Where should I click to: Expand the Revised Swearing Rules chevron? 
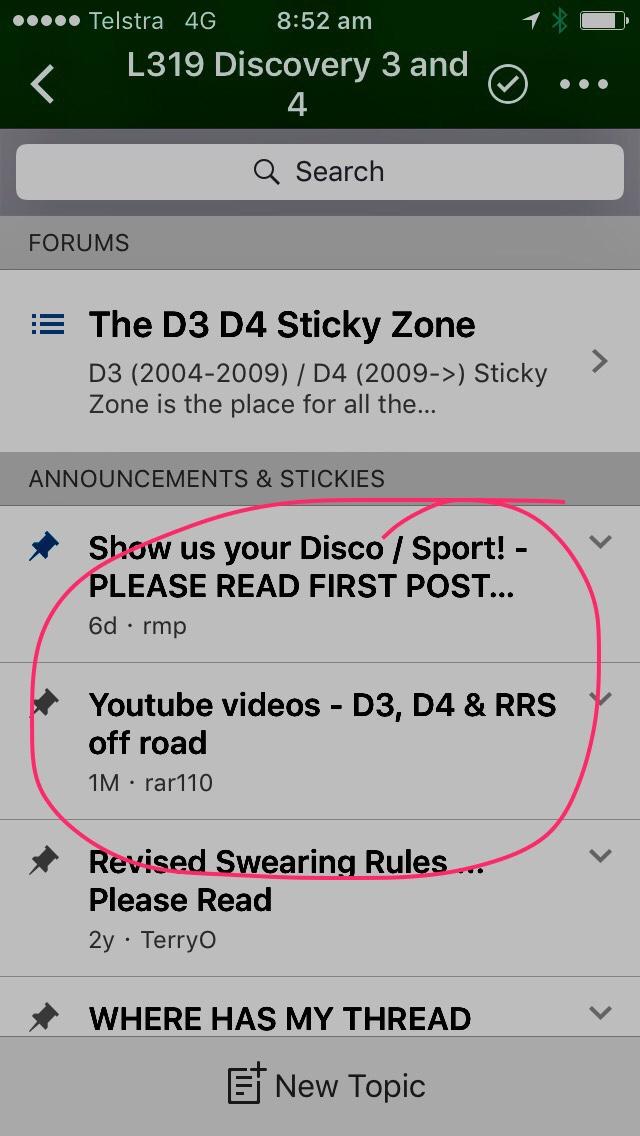600,856
